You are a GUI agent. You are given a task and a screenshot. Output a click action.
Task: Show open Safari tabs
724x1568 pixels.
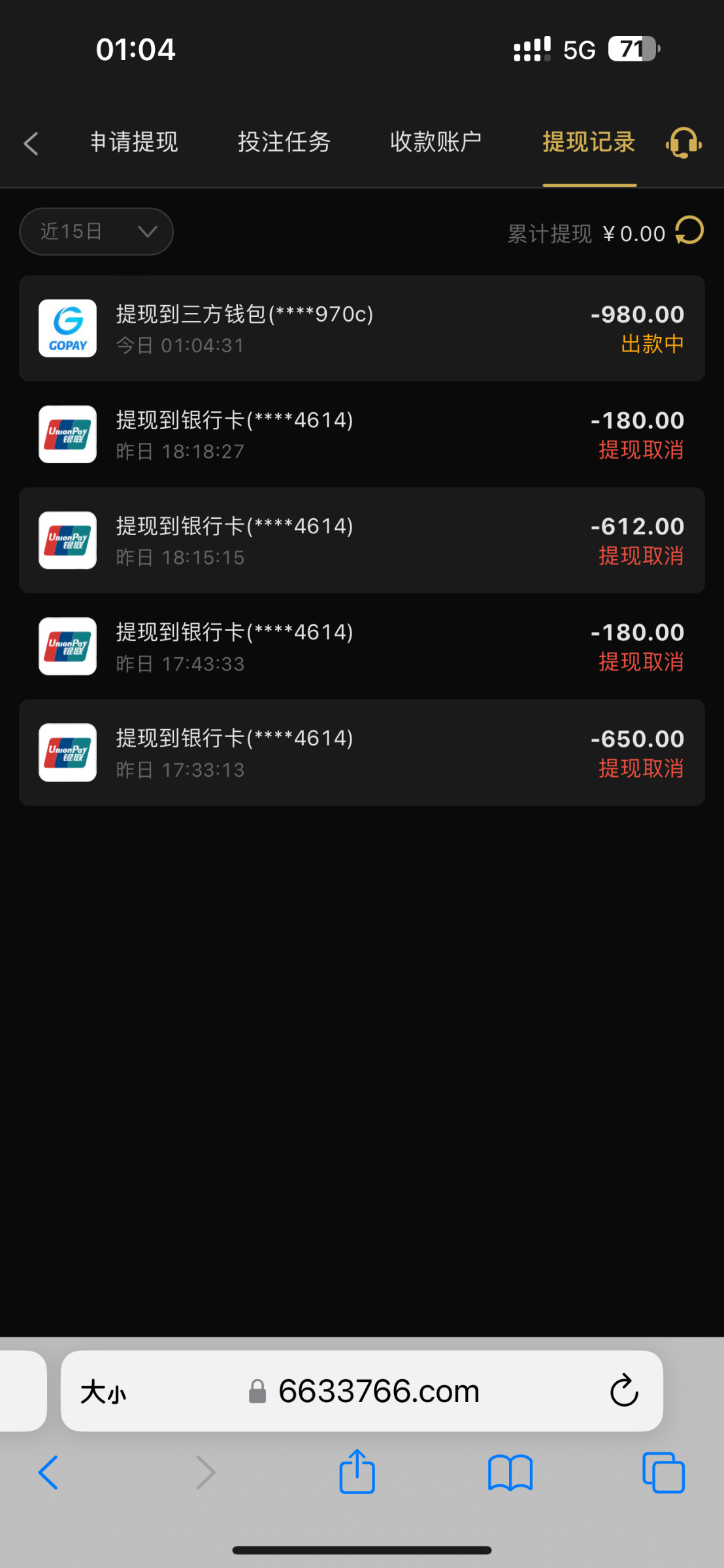click(x=663, y=1473)
